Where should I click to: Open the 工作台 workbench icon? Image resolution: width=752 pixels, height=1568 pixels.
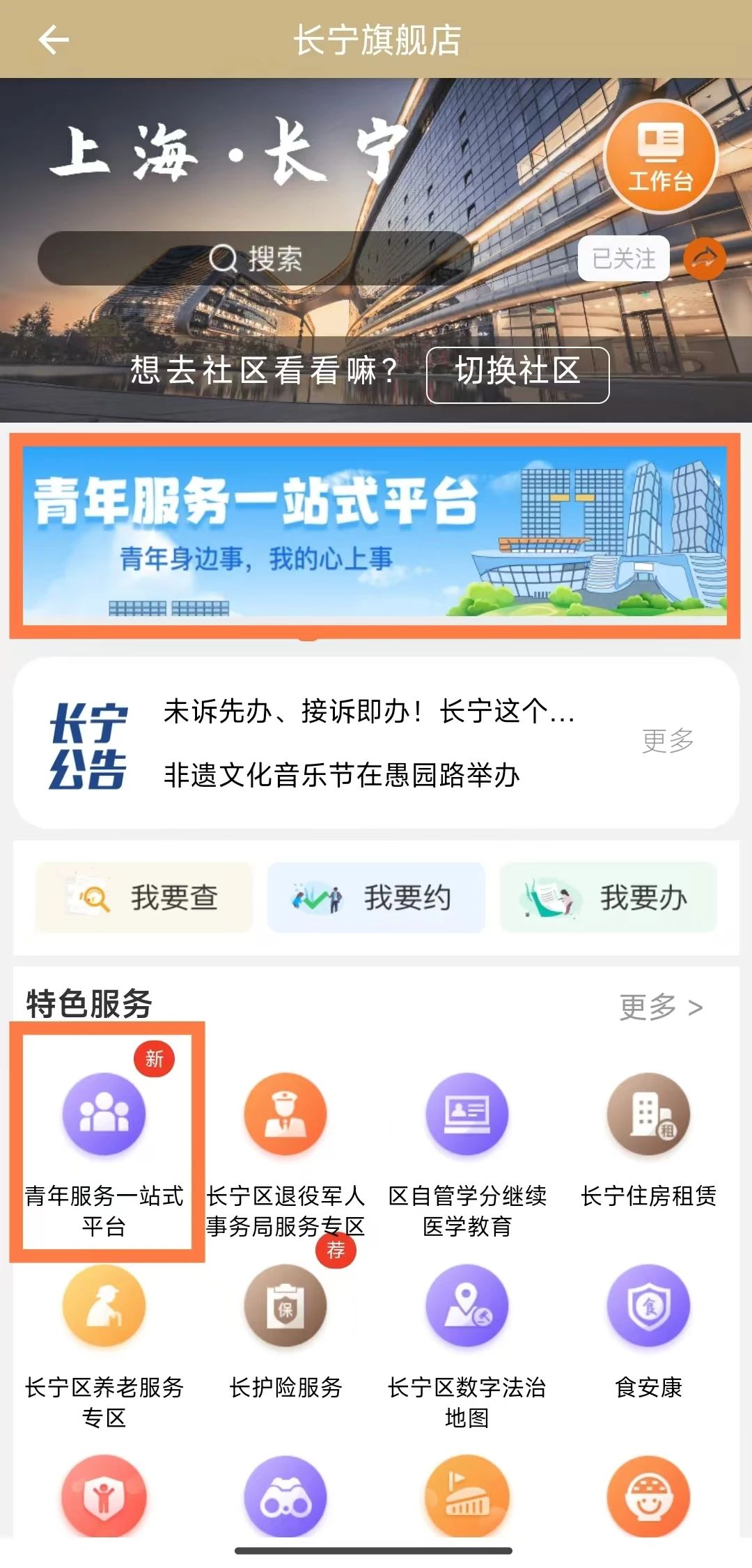tap(660, 159)
